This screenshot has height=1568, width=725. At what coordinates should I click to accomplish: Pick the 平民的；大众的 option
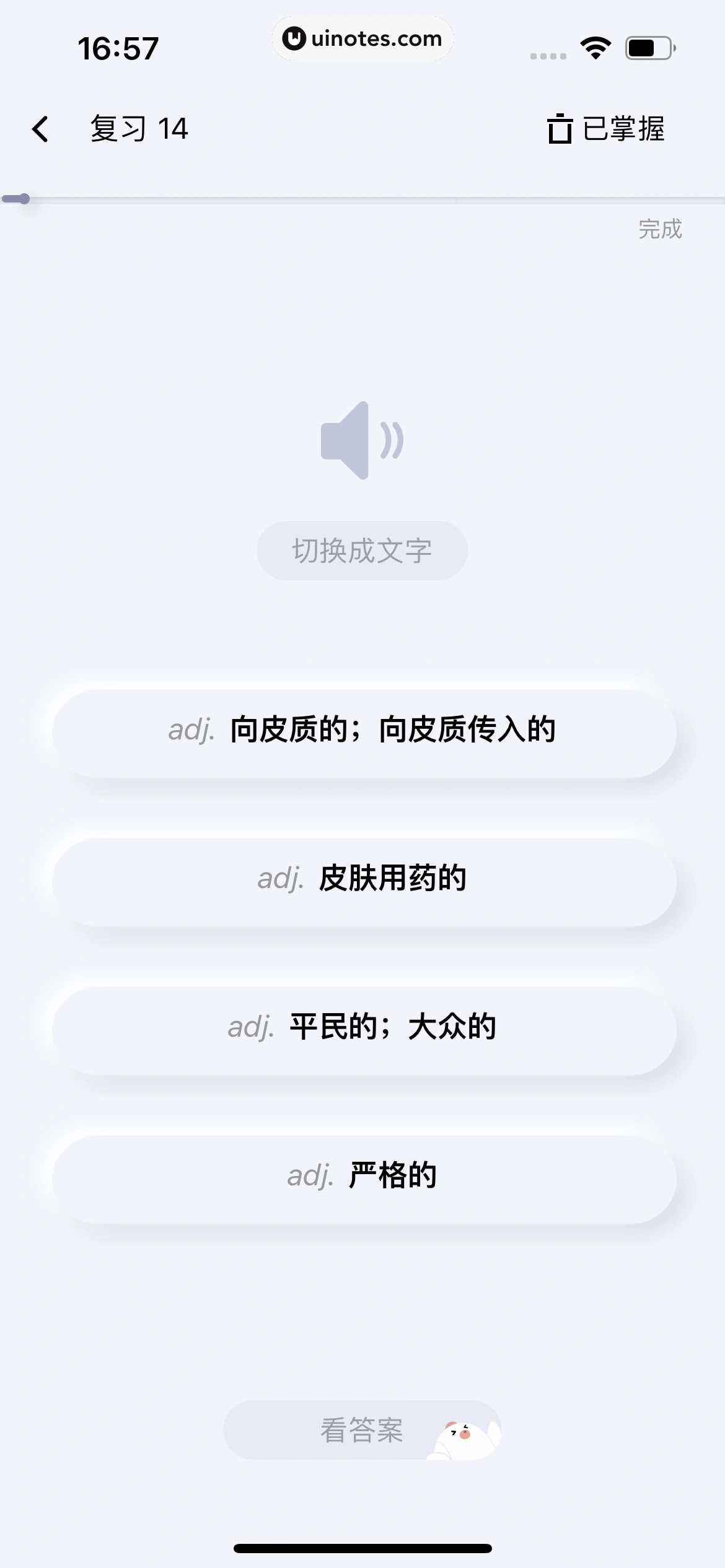(362, 1027)
